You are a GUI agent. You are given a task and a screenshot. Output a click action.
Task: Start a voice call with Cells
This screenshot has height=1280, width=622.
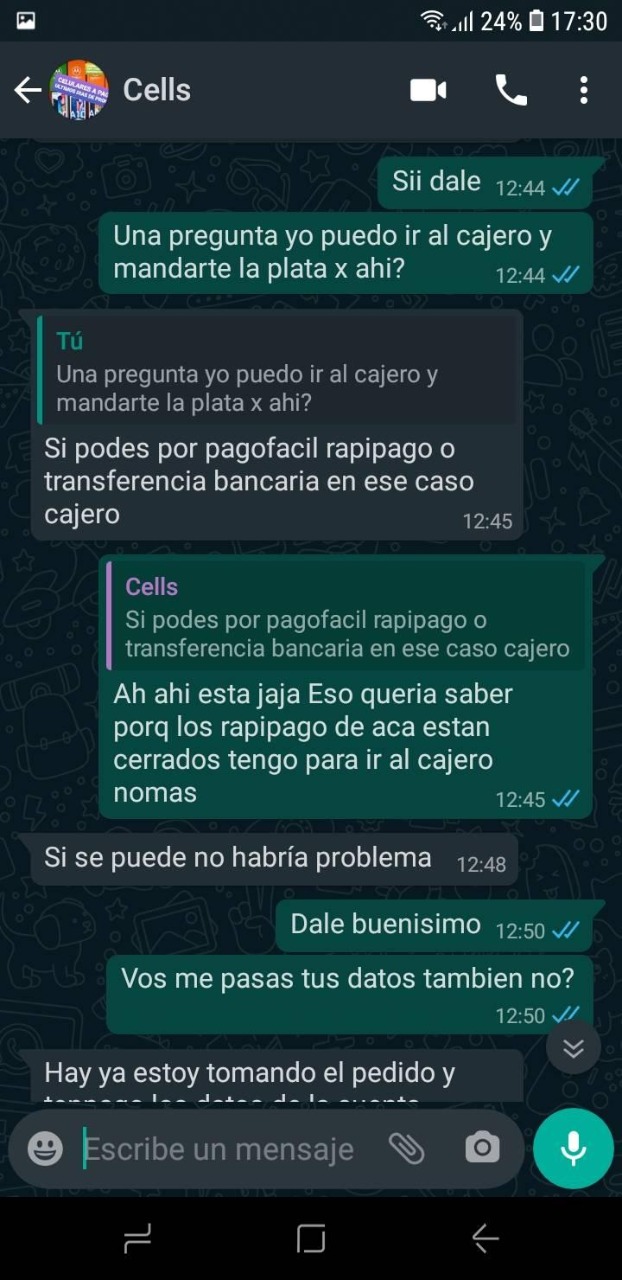pyautogui.click(x=511, y=90)
